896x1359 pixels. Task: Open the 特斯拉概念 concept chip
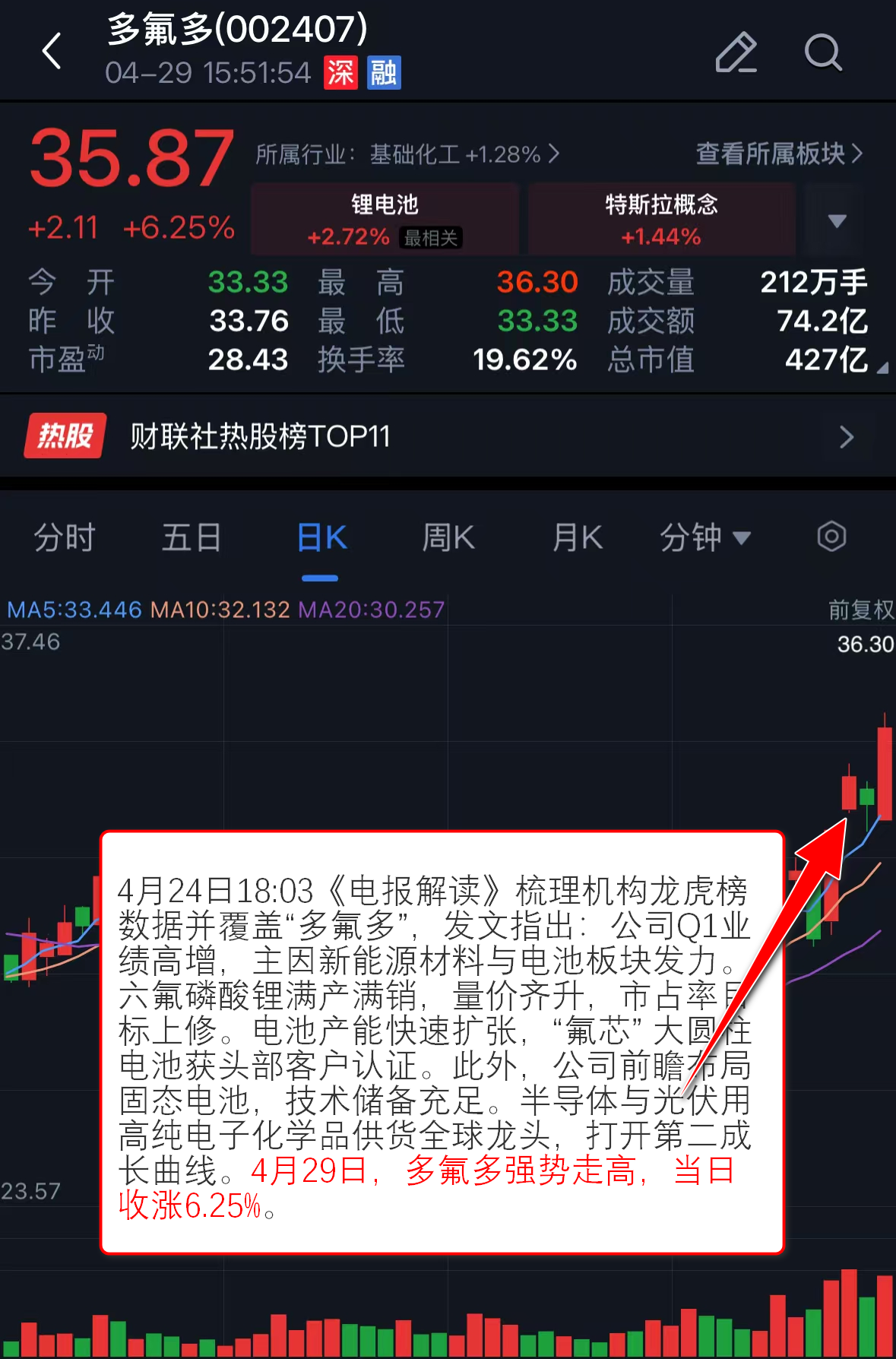661,219
